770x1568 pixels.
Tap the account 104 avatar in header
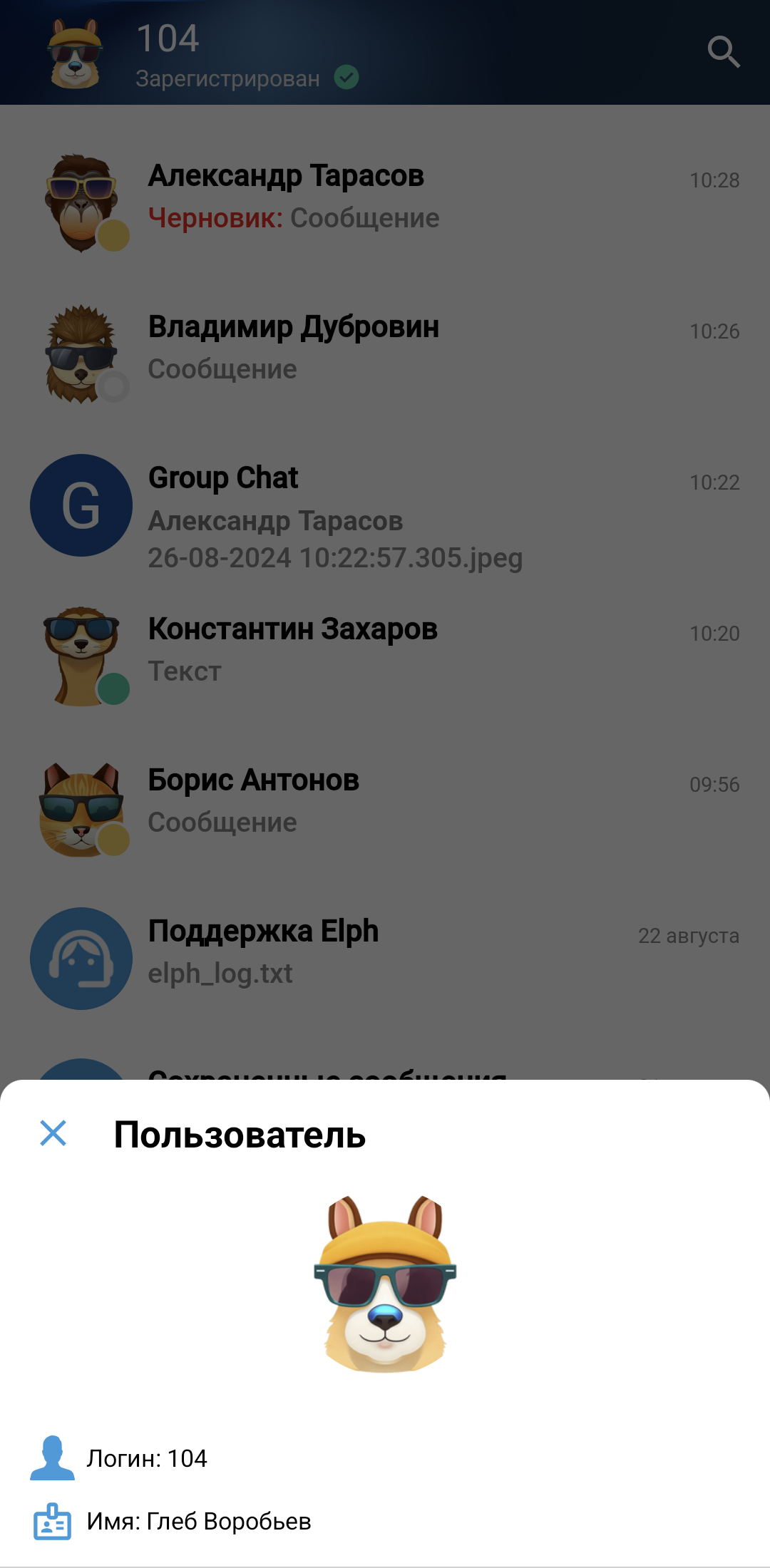point(76,53)
